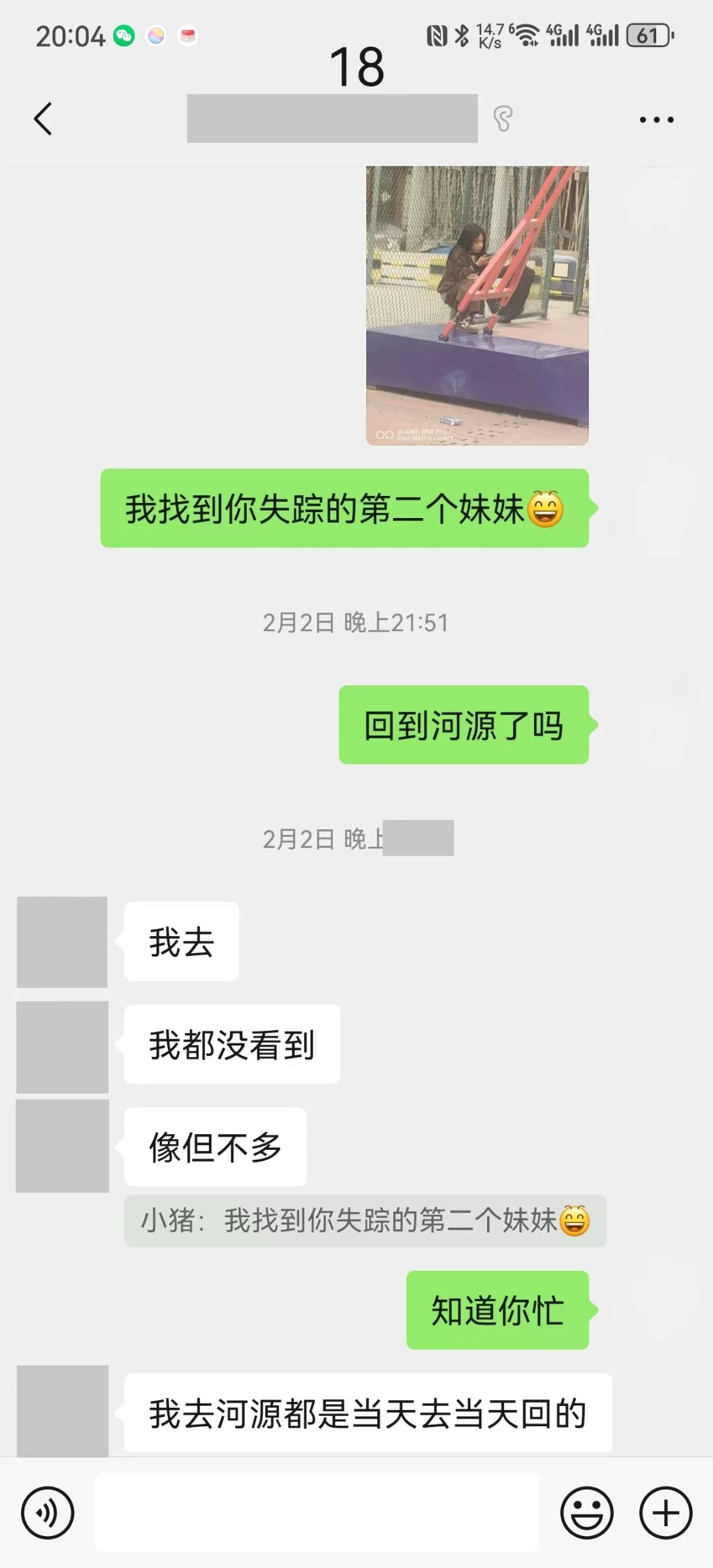713x1568 pixels.
Task: Open the emoji sticker panel
Action: 586,1512
